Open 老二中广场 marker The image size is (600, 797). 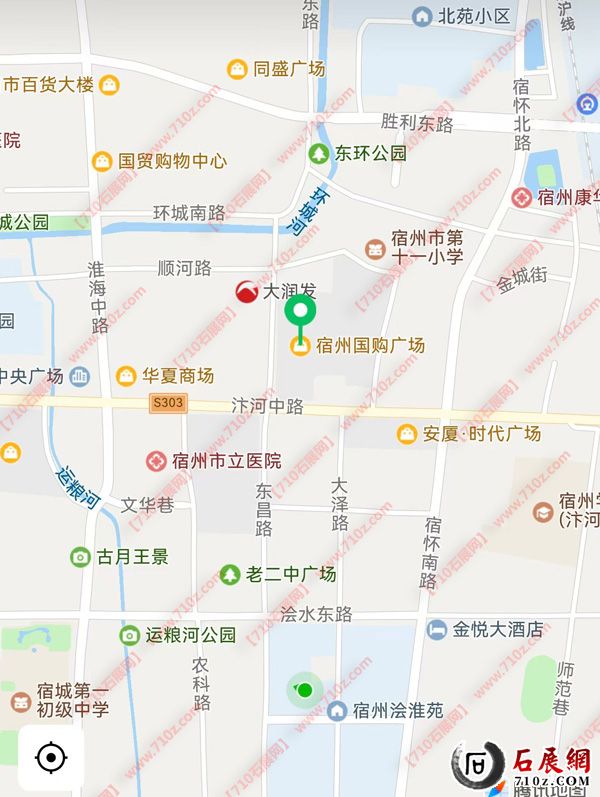tap(230, 574)
